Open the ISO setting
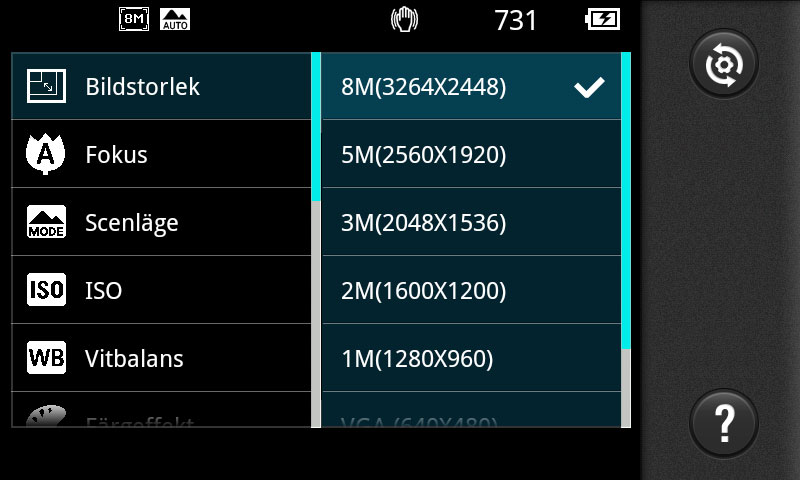 160,291
